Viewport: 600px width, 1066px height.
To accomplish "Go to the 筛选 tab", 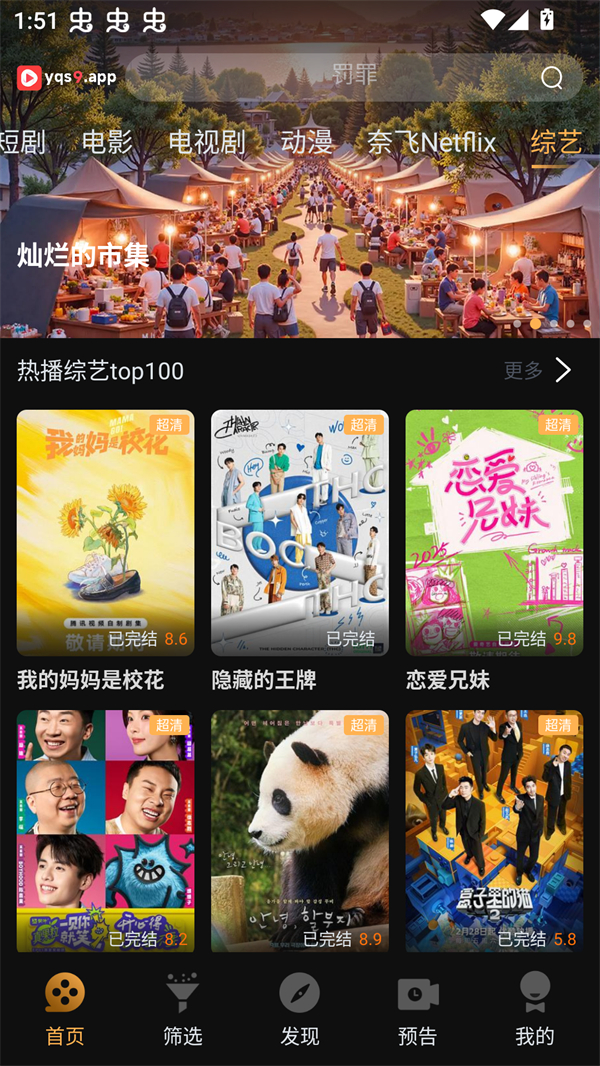I will coord(182,1010).
